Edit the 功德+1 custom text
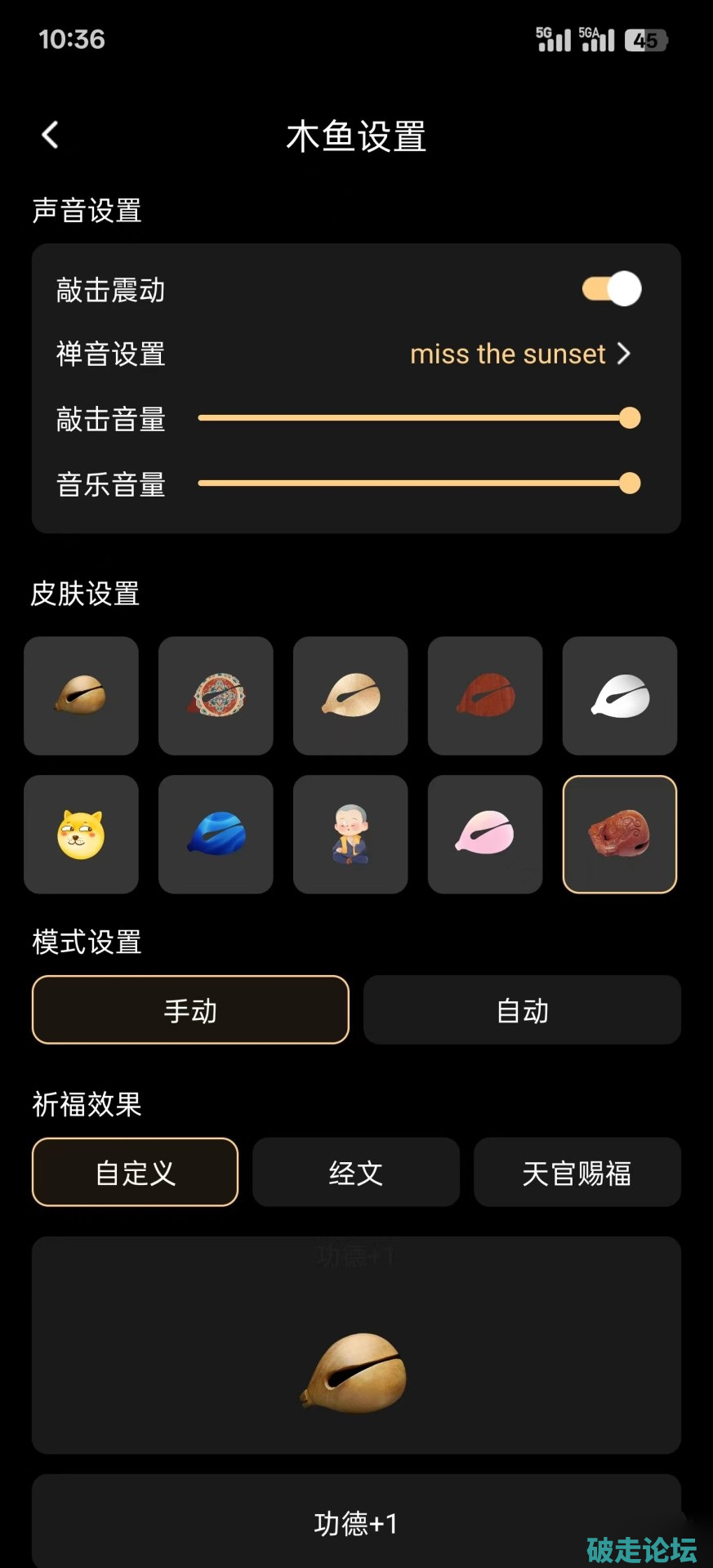Viewport: 713px width, 1568px height. click(356, 1523)
